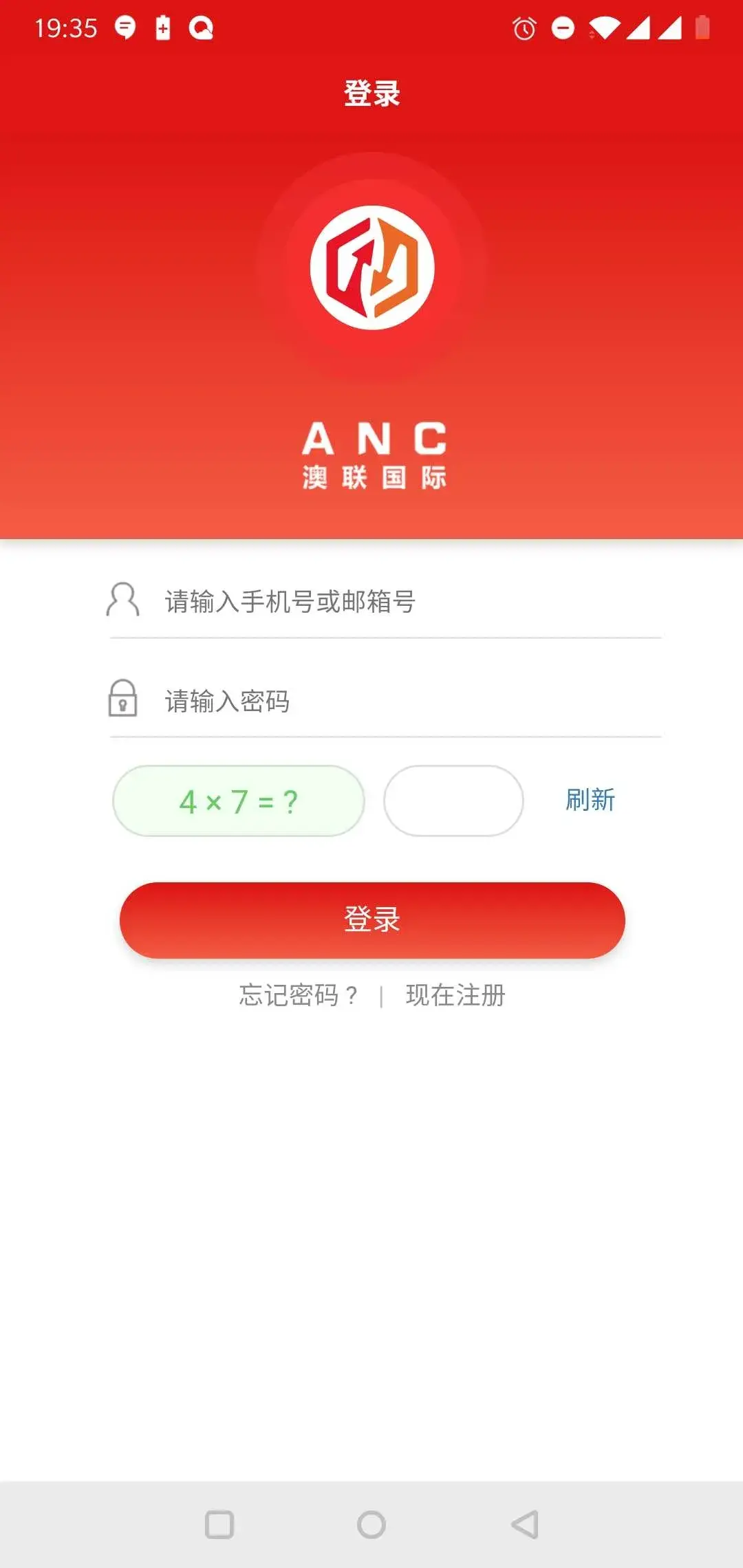The image size is (743, 1568).
Task: Tap the alarm clock icon in status bar
Action: (x=525, y=29)
